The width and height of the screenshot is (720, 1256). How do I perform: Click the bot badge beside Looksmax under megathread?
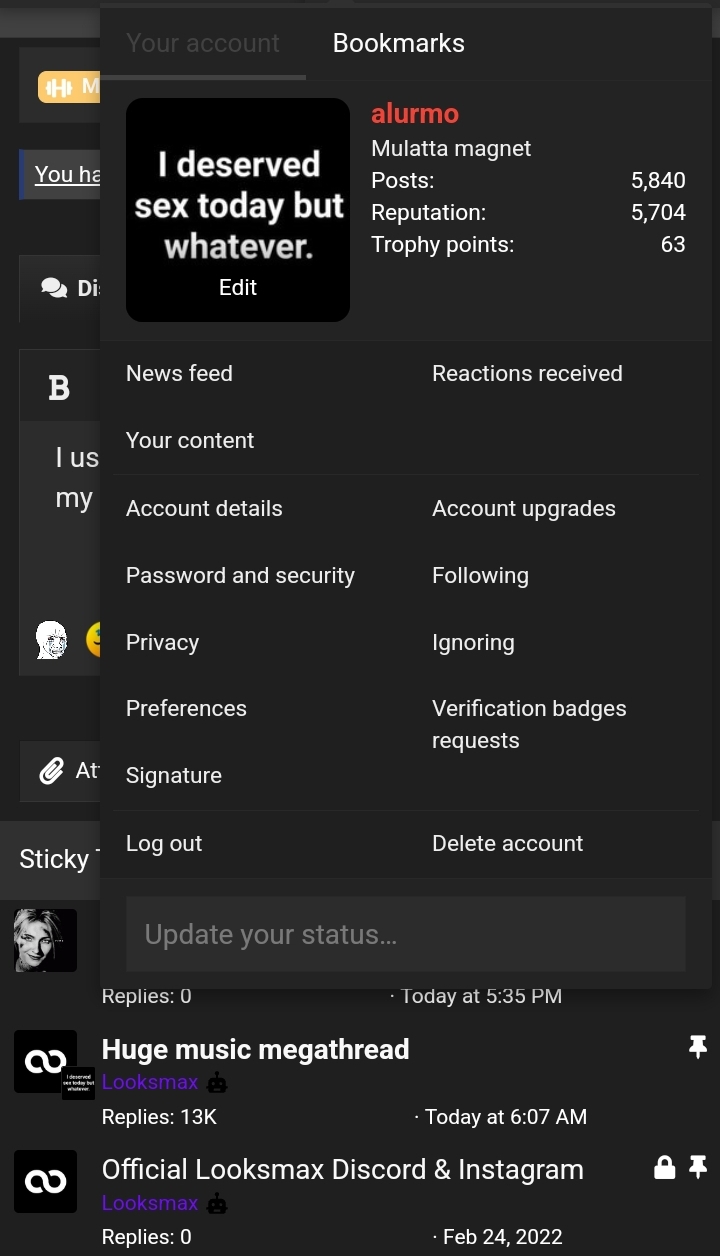pyautogui.click(x=218, y=1083)
